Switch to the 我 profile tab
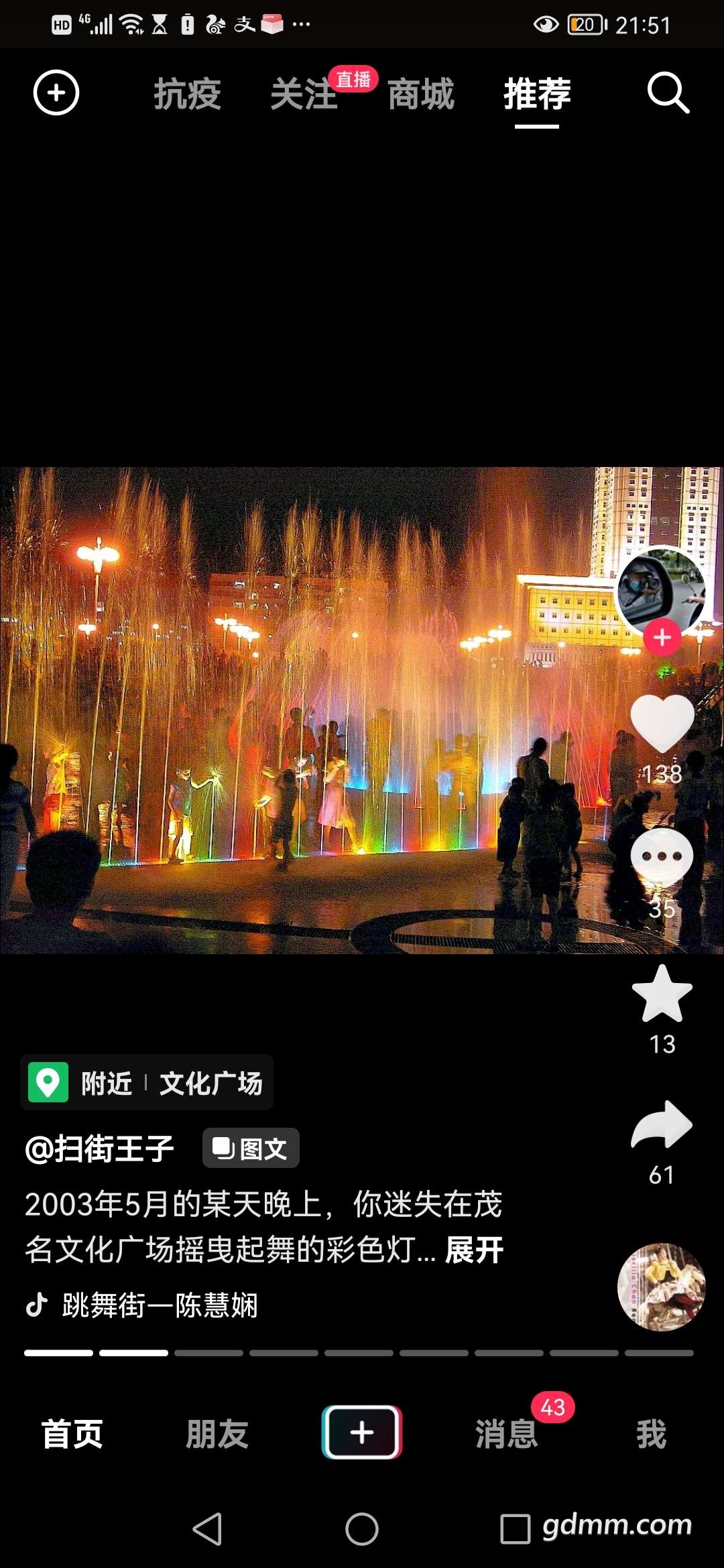 tap(651, 1434)
